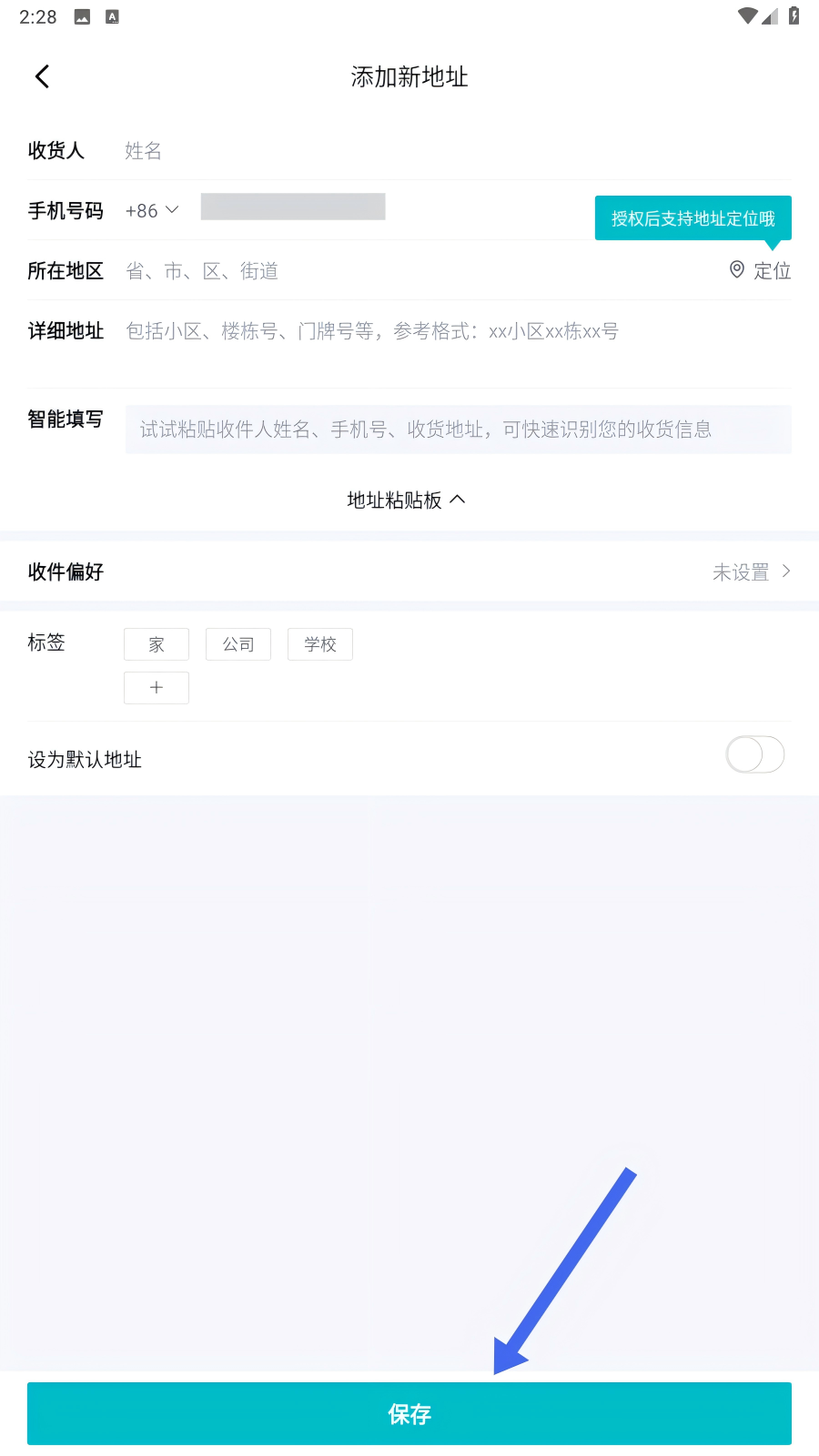Tap the phone number input field
Screen dimensions: 819x1456
click(x=293, y=207)
